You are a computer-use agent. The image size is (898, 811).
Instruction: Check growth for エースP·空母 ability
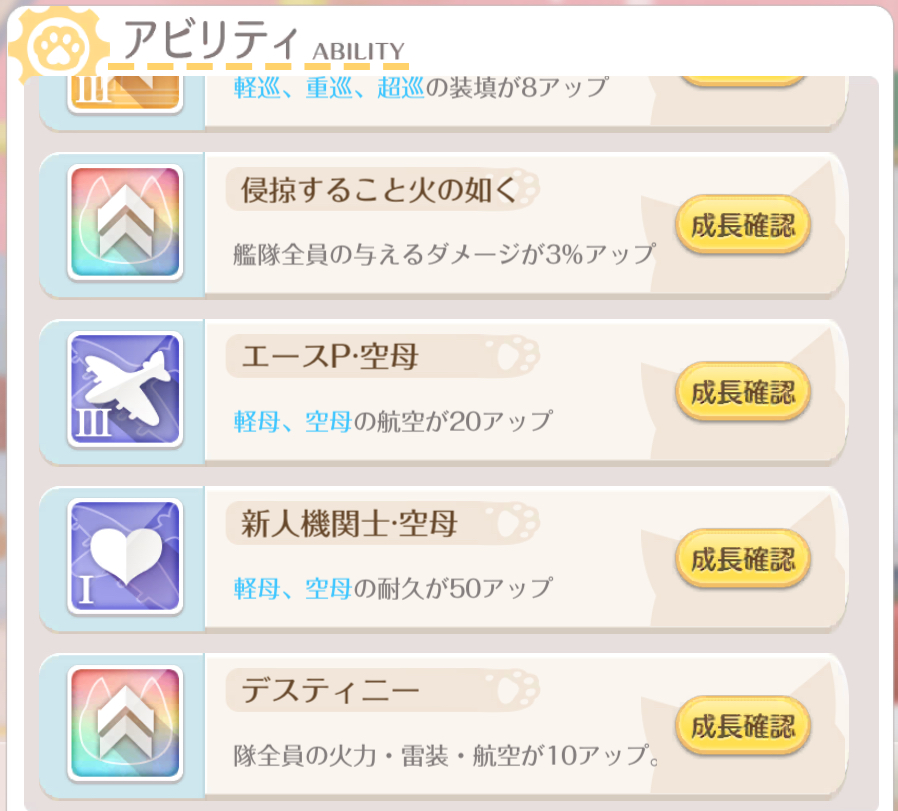(x=742, y=391)
